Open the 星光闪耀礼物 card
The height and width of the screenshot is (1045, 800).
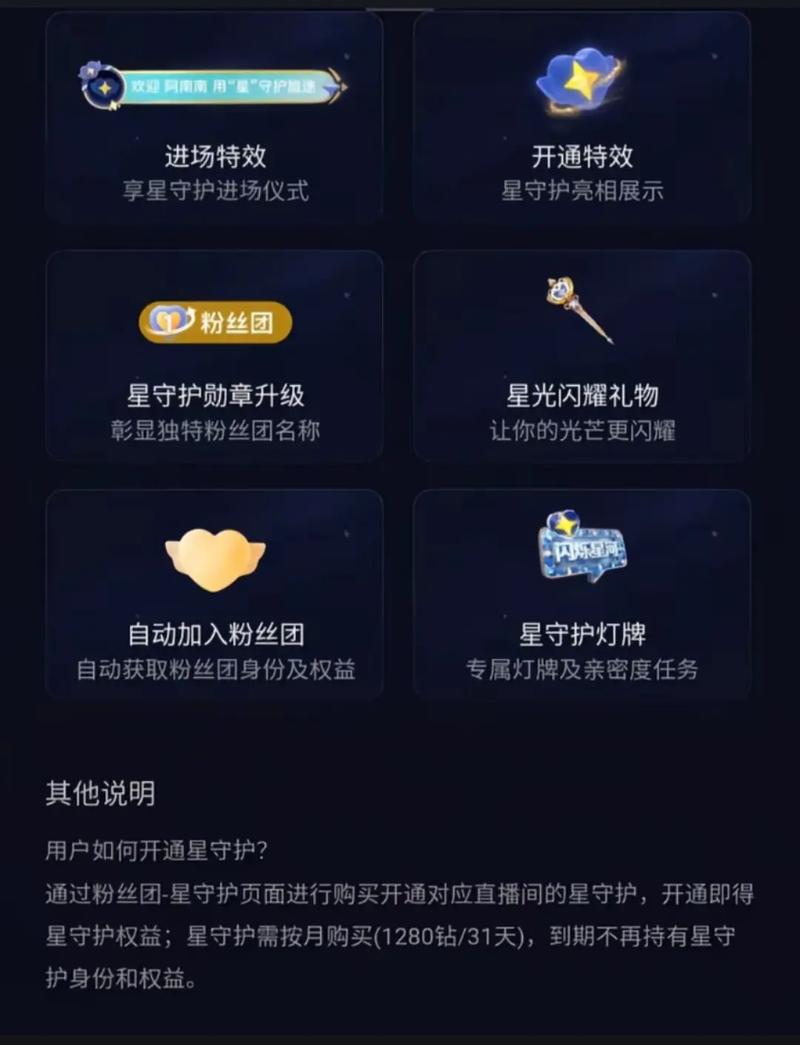tap(583, 355)
